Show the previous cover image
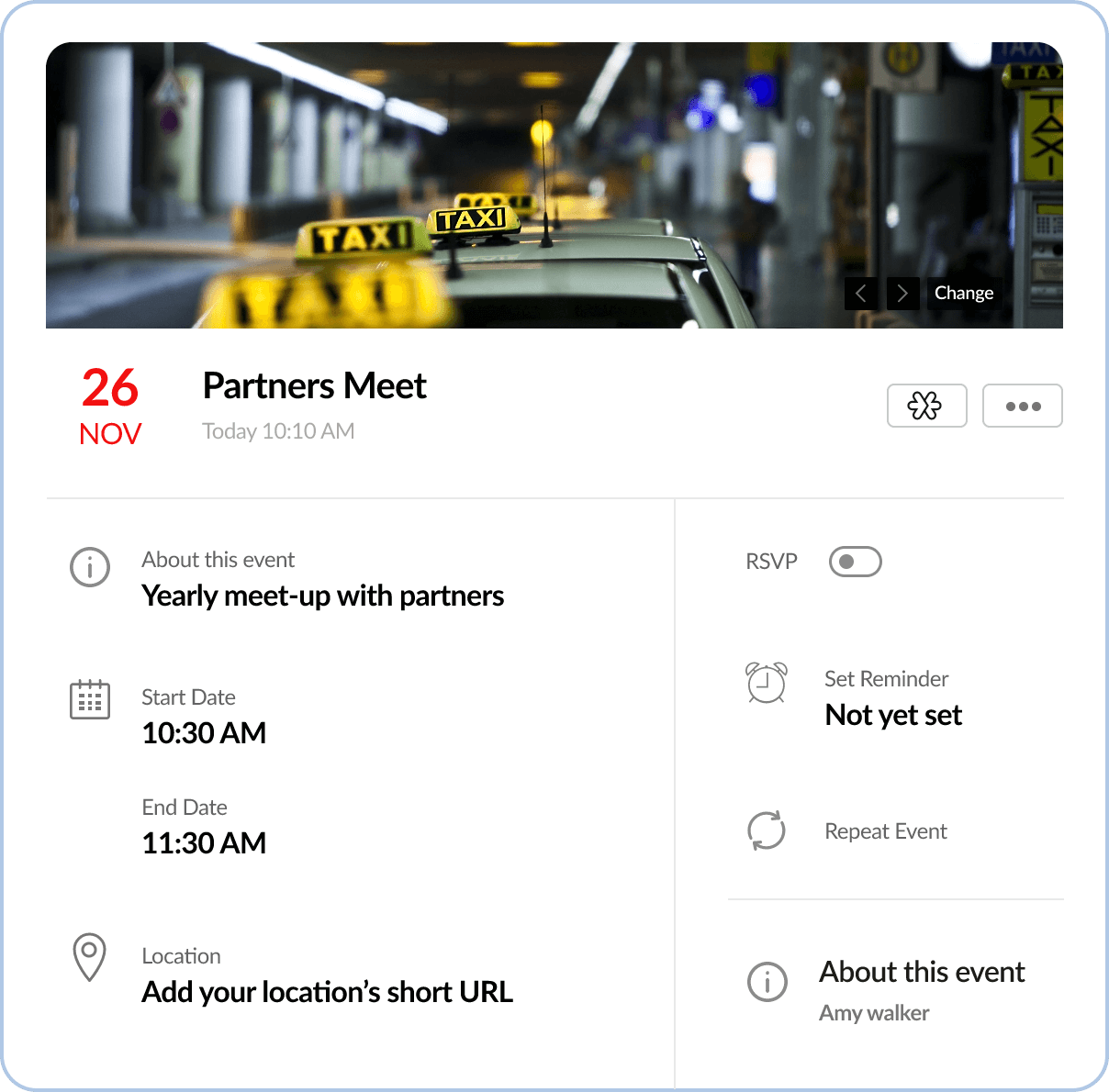 click(861, 294)
